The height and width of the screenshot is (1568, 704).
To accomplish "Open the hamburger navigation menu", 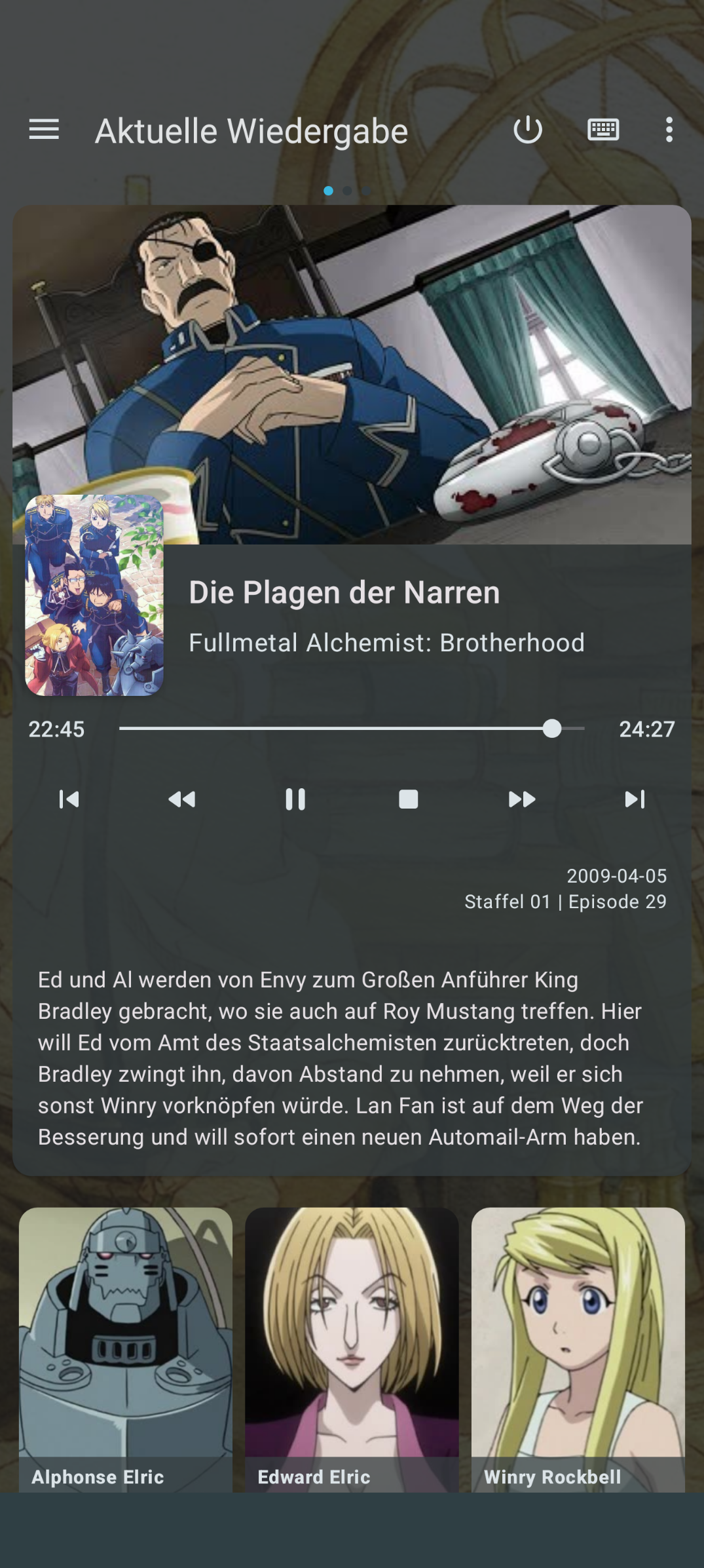I will coord(44,130).
